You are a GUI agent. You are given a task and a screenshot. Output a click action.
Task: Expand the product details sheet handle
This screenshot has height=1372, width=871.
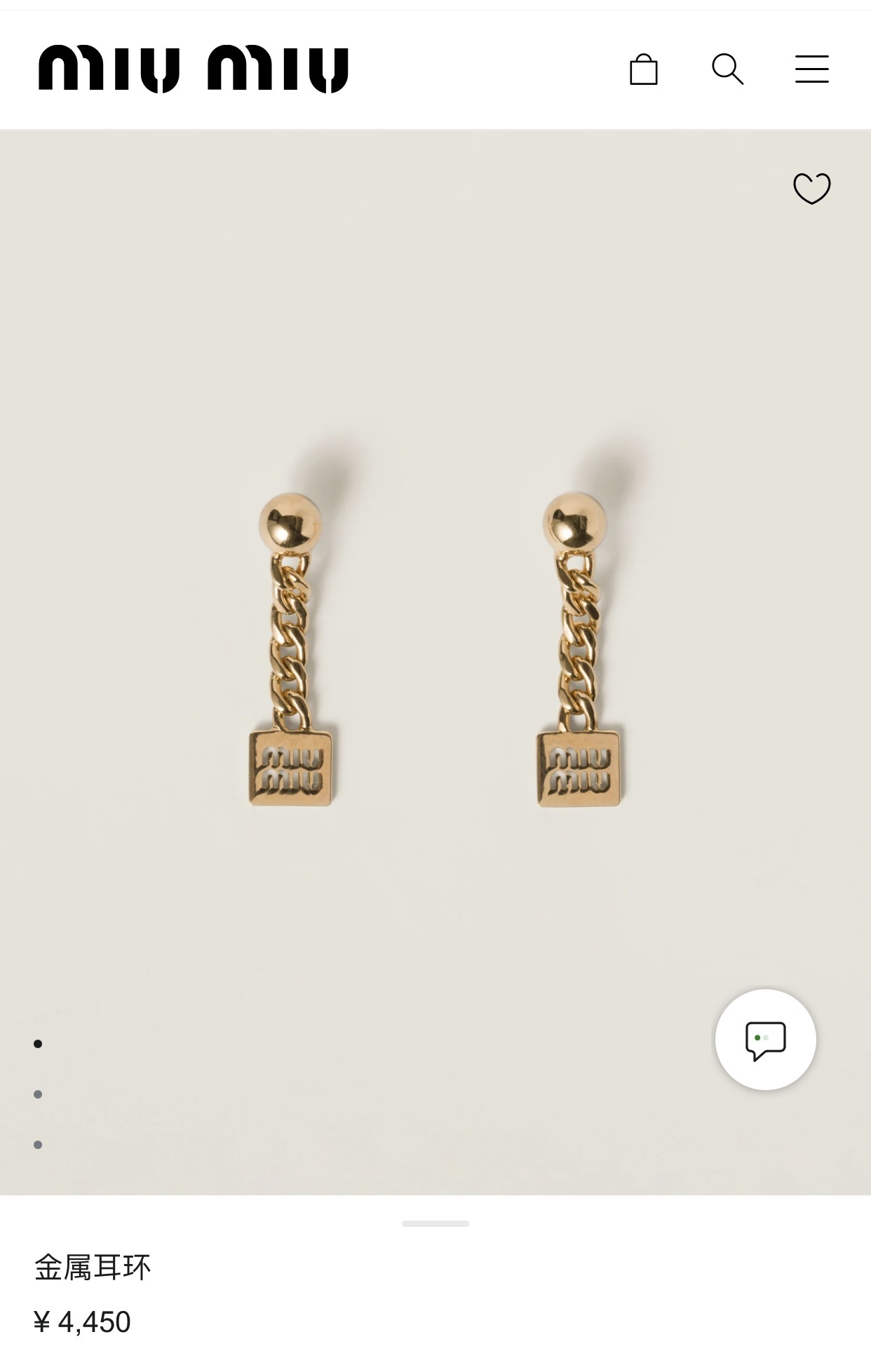pos(435,1223)
